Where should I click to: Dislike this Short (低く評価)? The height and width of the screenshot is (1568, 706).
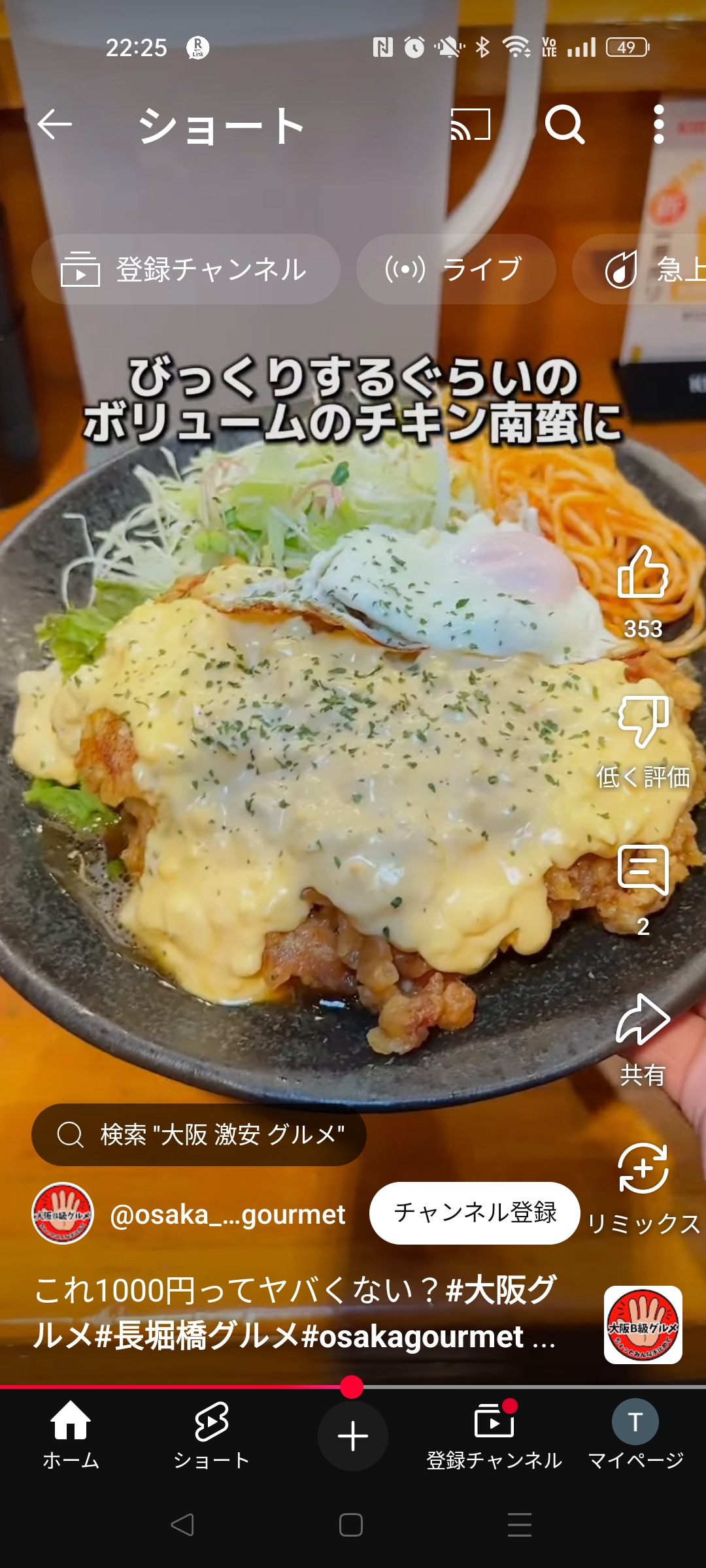point(643,722)
